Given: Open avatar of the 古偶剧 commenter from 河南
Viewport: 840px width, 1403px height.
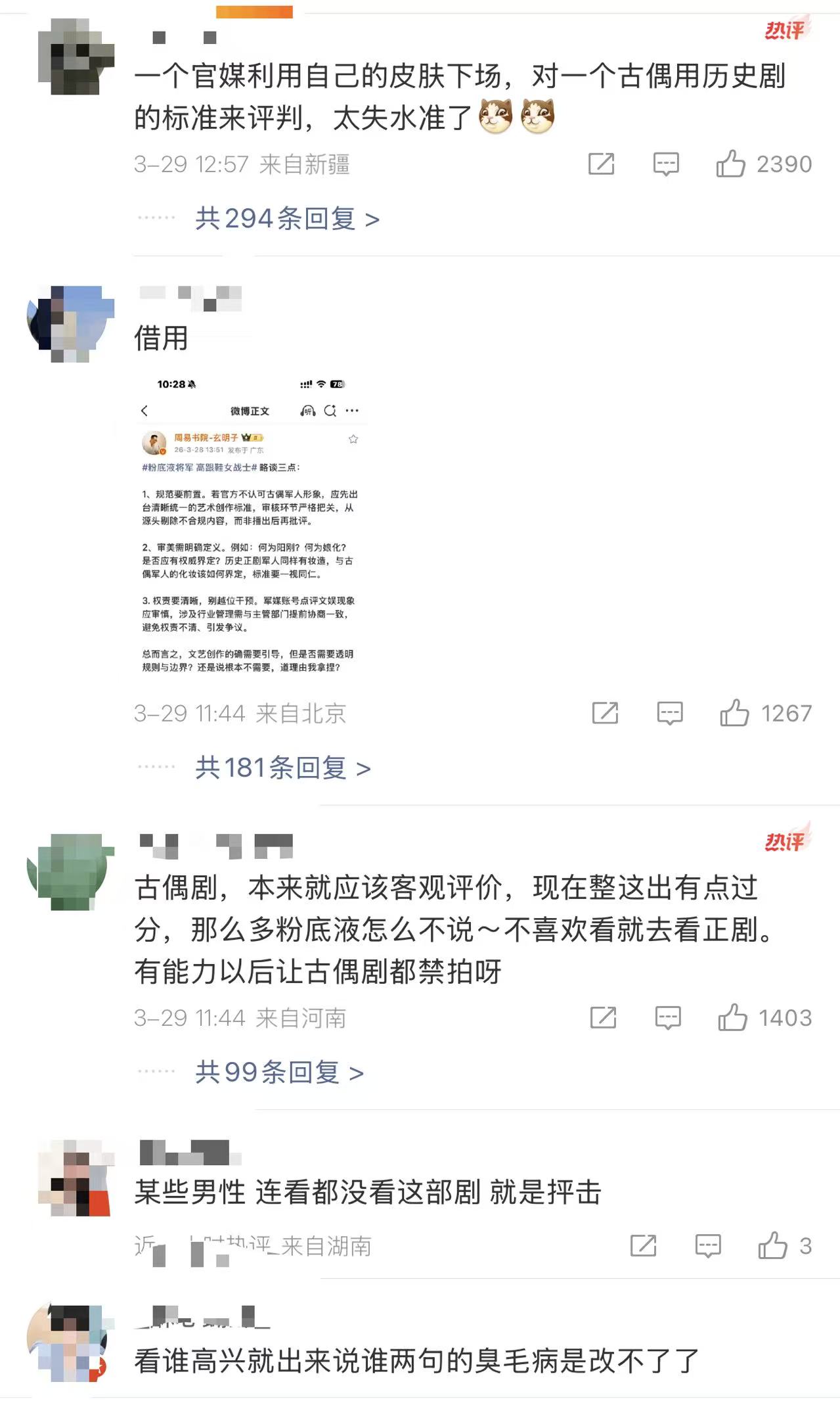Looking at the screenshot, I should tap(70, 871).
